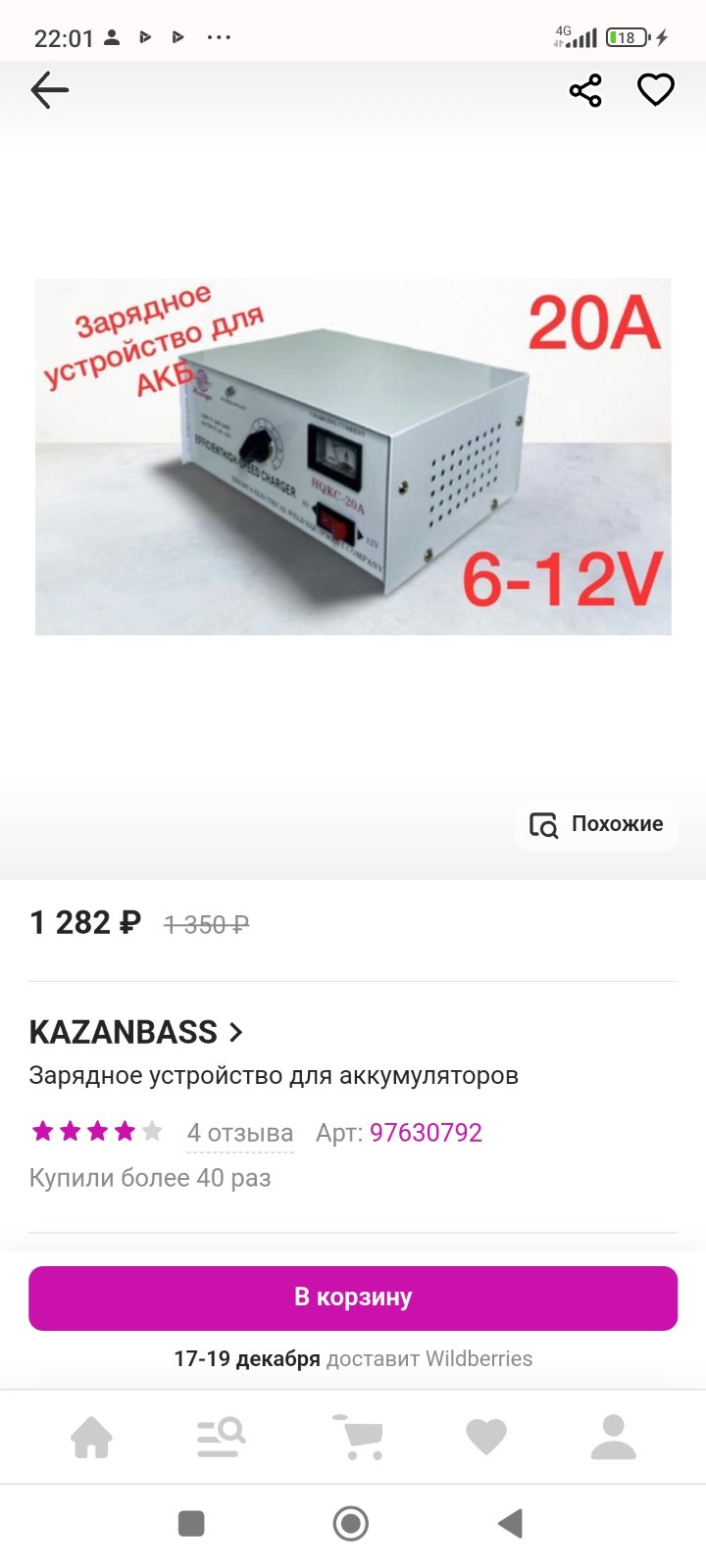Switch to the favorites tab

[485, 1438]
